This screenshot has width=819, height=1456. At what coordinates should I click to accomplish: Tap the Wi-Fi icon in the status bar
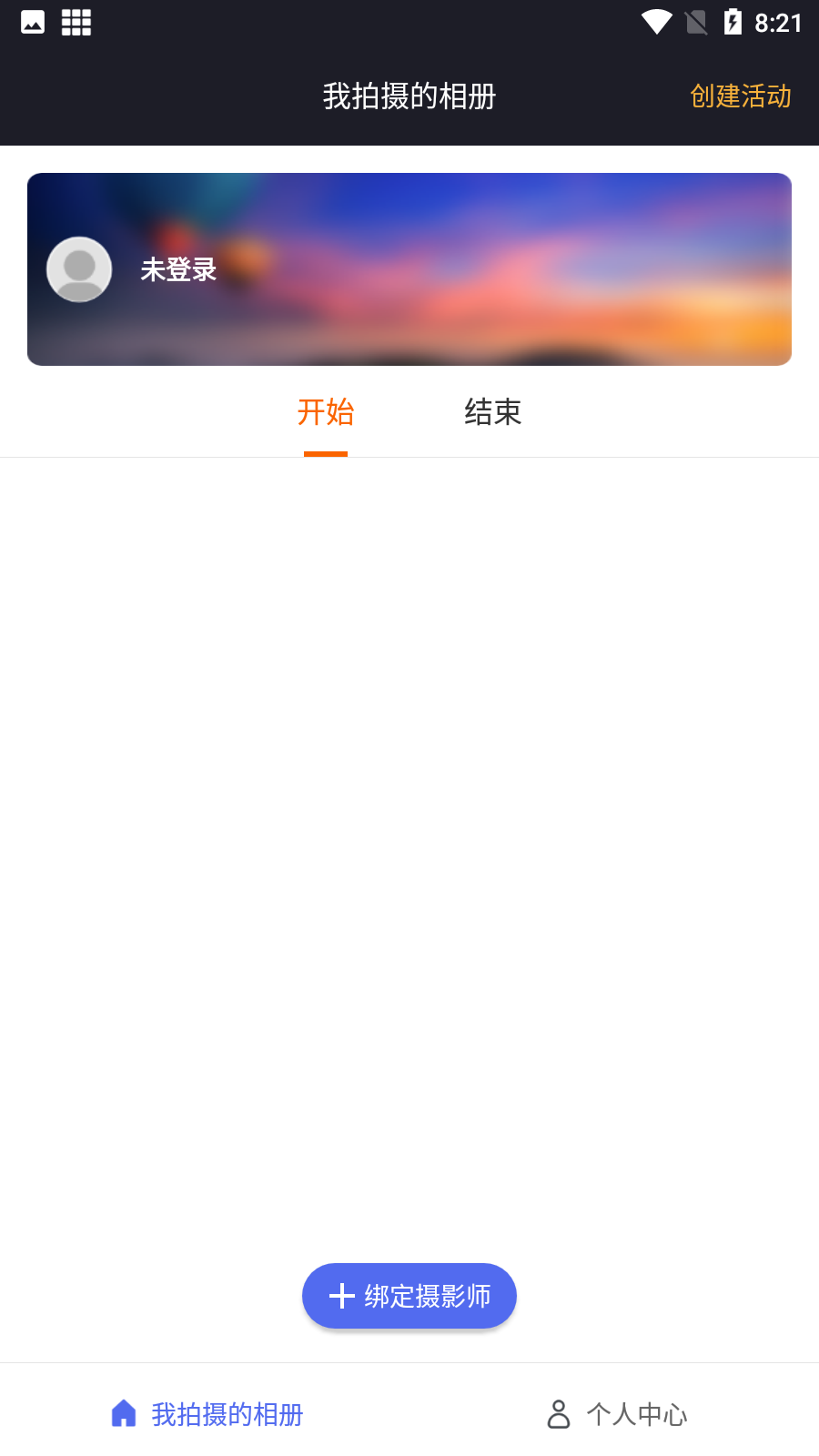[657, 22]
